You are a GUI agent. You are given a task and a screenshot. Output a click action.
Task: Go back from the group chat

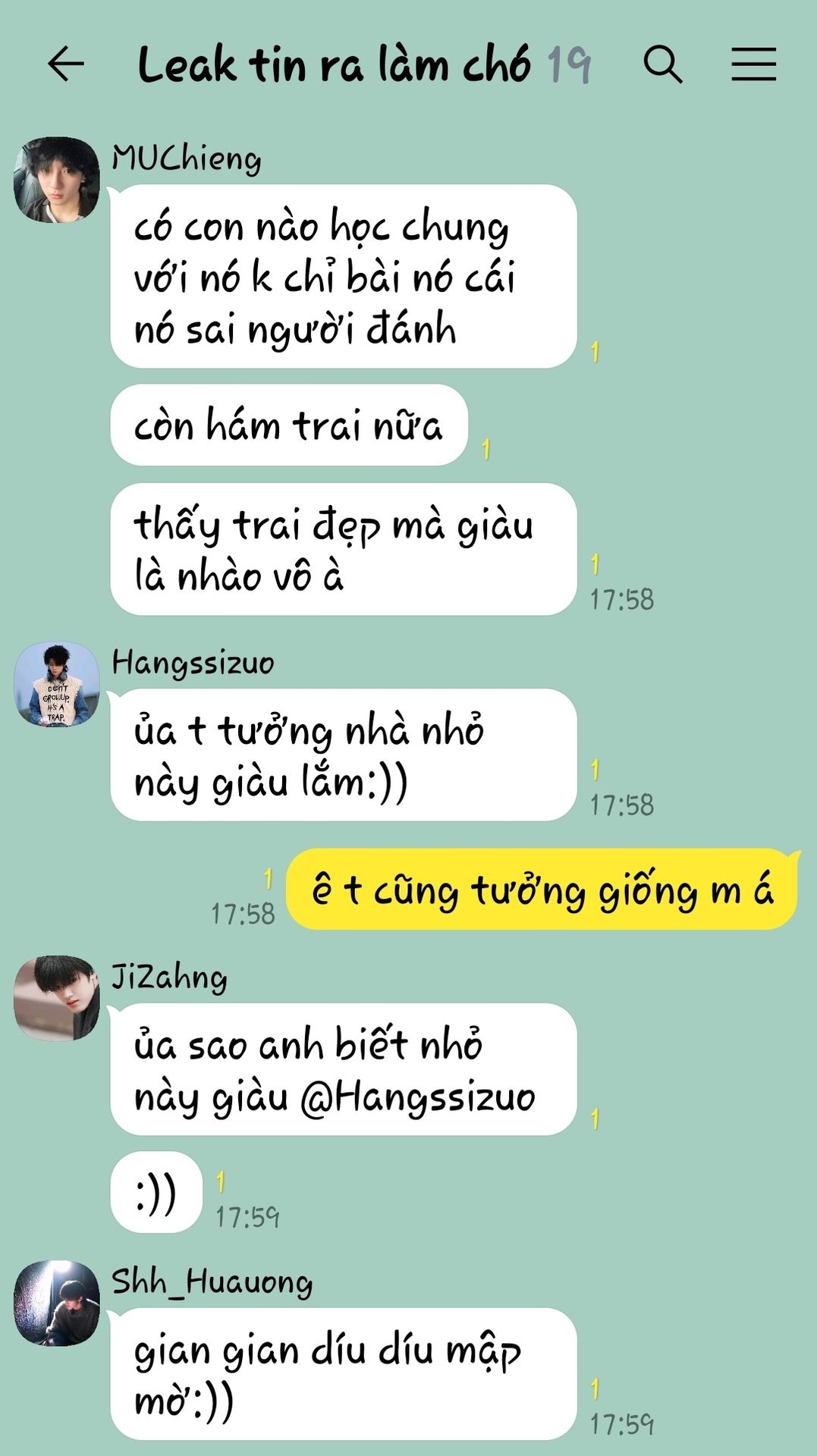coord(65,64)
